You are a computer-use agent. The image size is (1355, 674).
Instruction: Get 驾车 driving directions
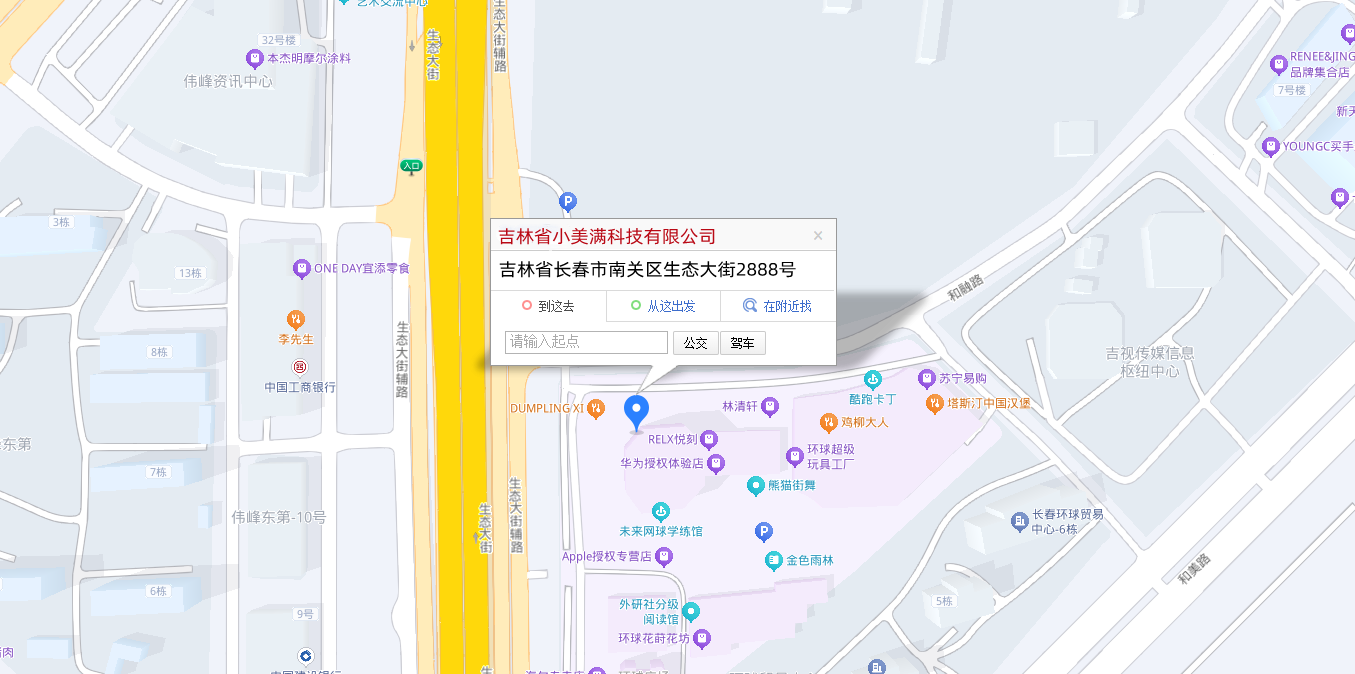pyautogui.click(x=742, y=343)
